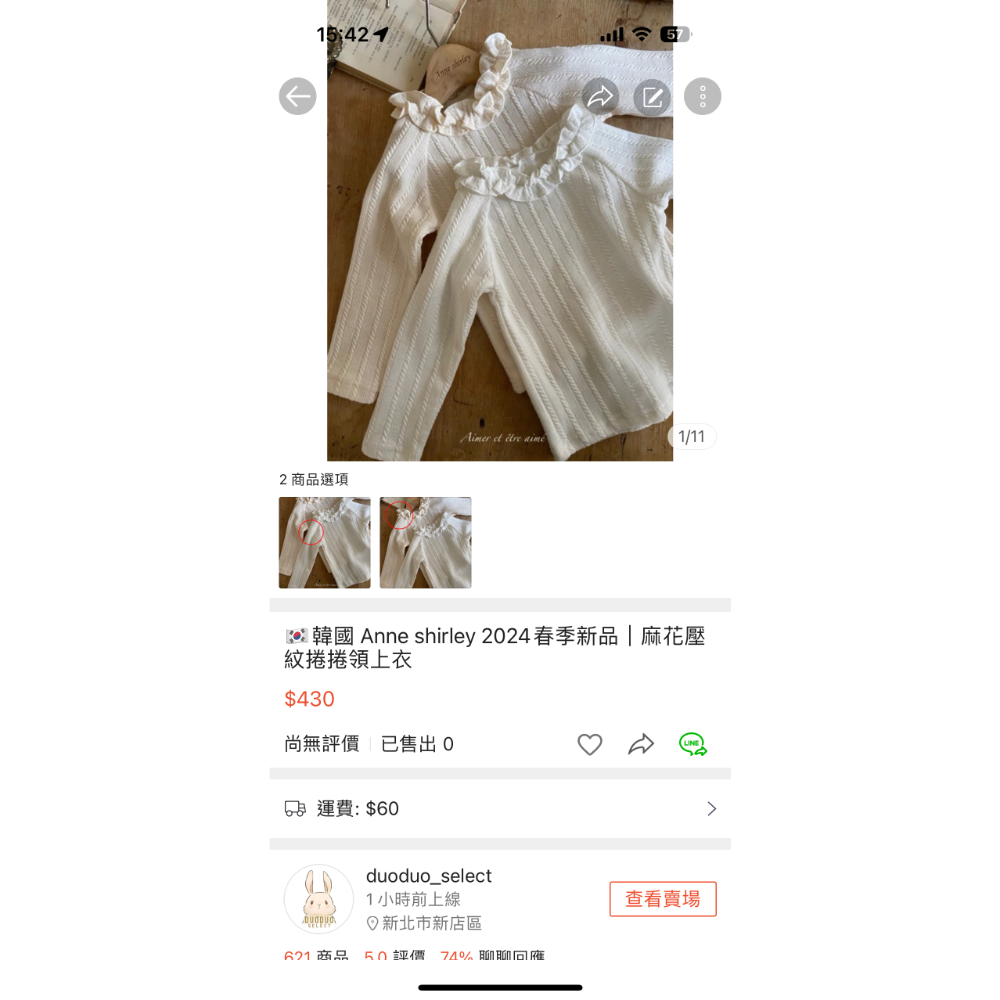Viewport: 1000px width, 1000px height.
Task: Like this product with the heart icon
Action: [590, 744]
